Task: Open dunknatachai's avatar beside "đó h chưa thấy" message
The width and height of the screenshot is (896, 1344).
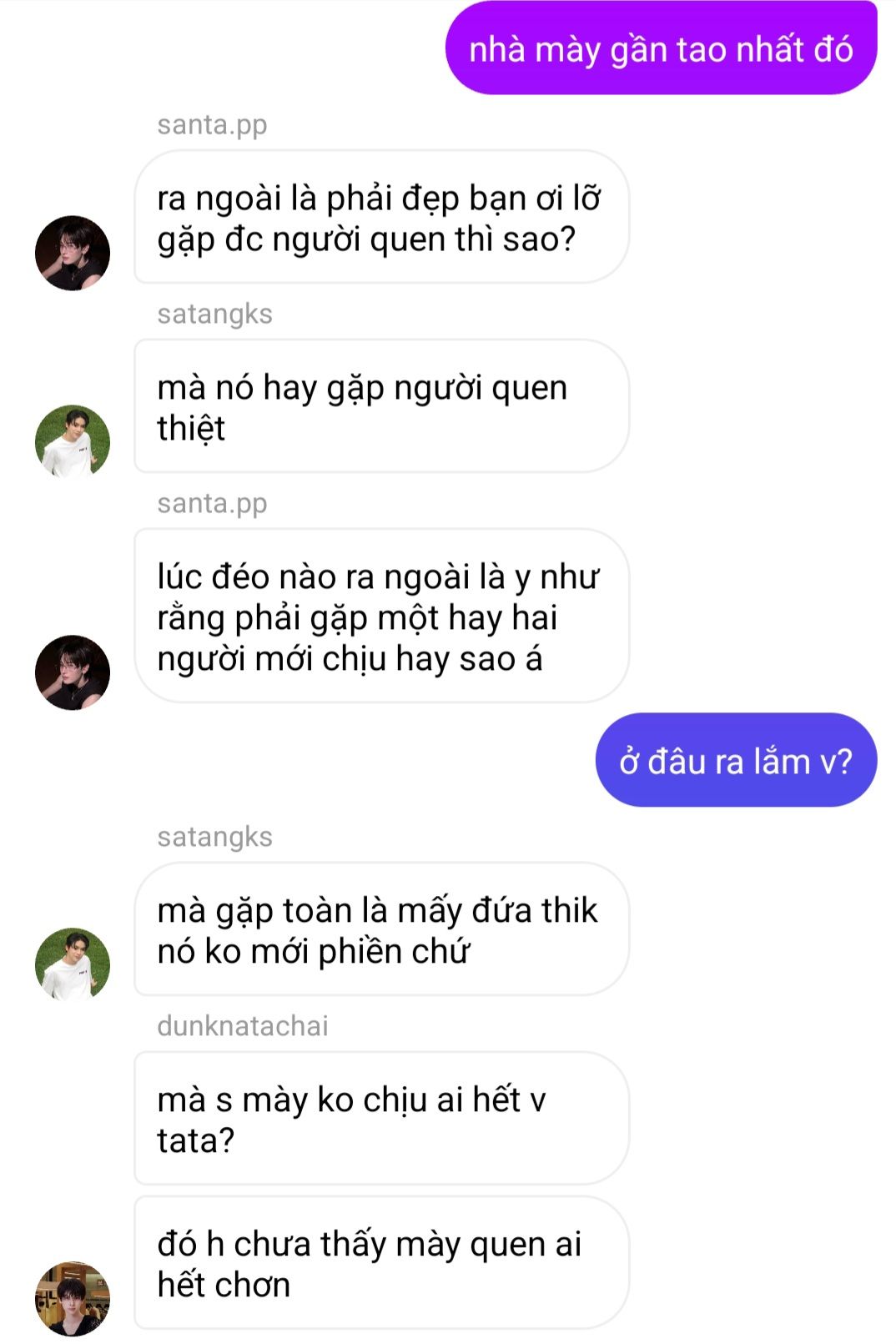Action: tap(73, 1298)
